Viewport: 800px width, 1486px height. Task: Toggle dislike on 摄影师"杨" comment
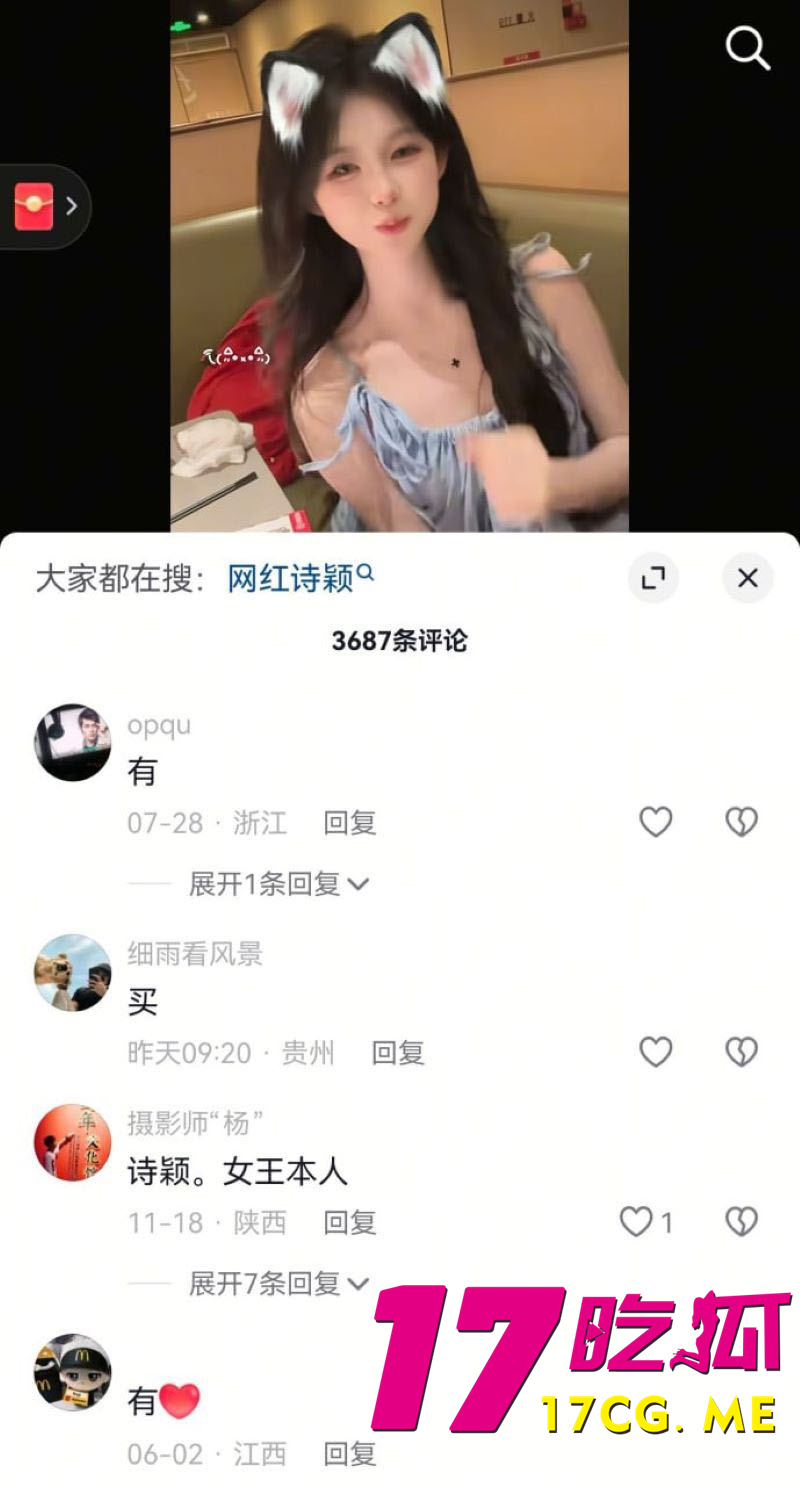coord(740,1222)
